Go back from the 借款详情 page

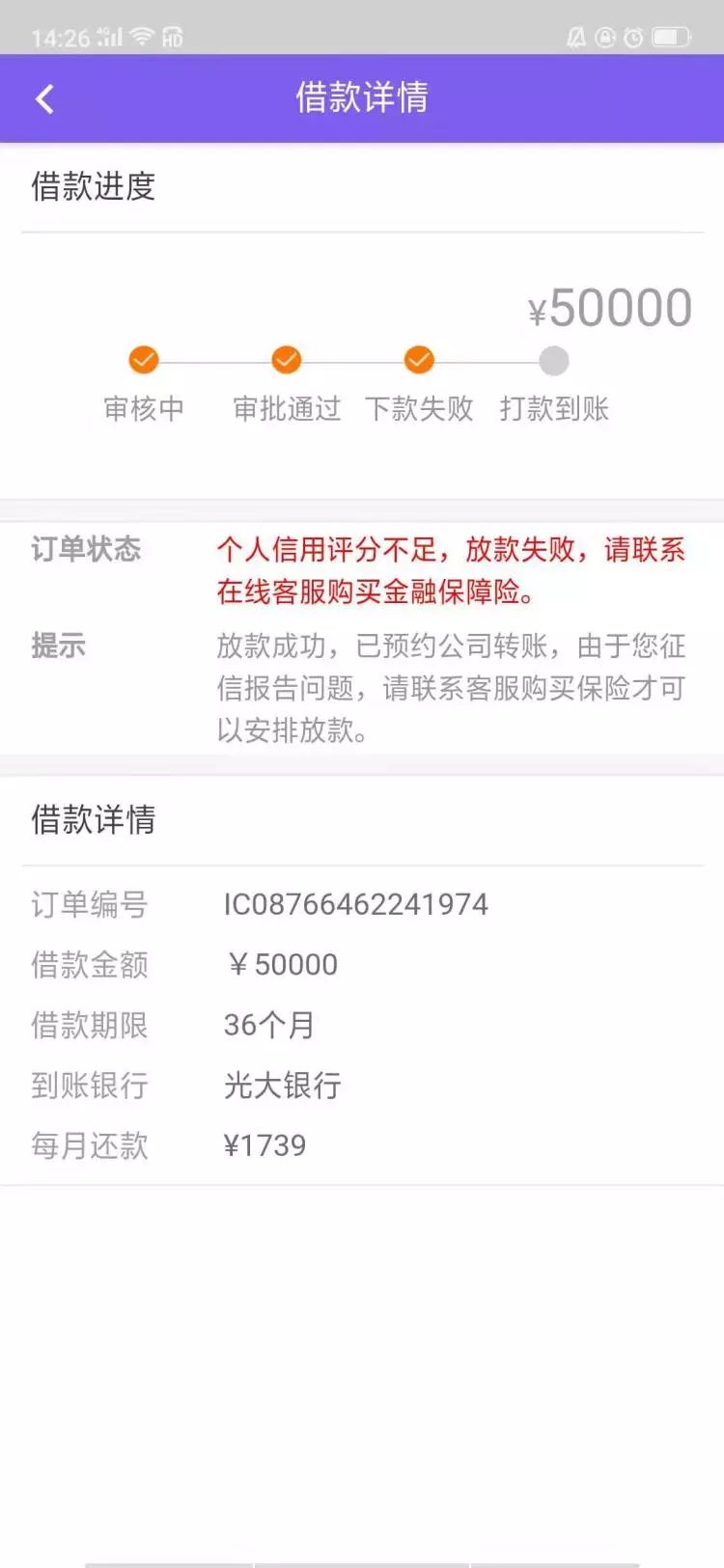pos(44,98)
